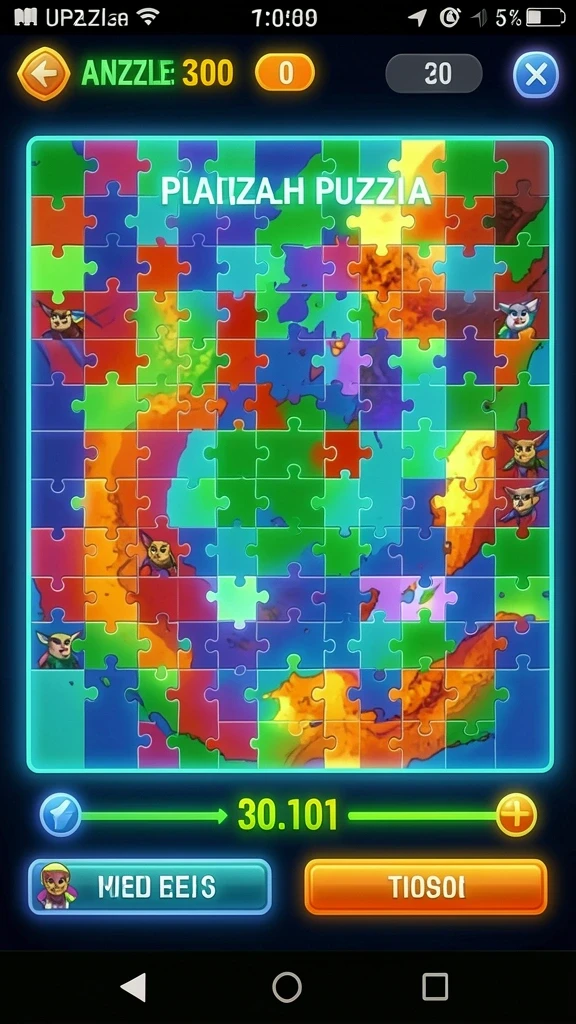The height and width of the screenshot is (1024, 576).
Task: Go to the home screen
Action: 287,986
